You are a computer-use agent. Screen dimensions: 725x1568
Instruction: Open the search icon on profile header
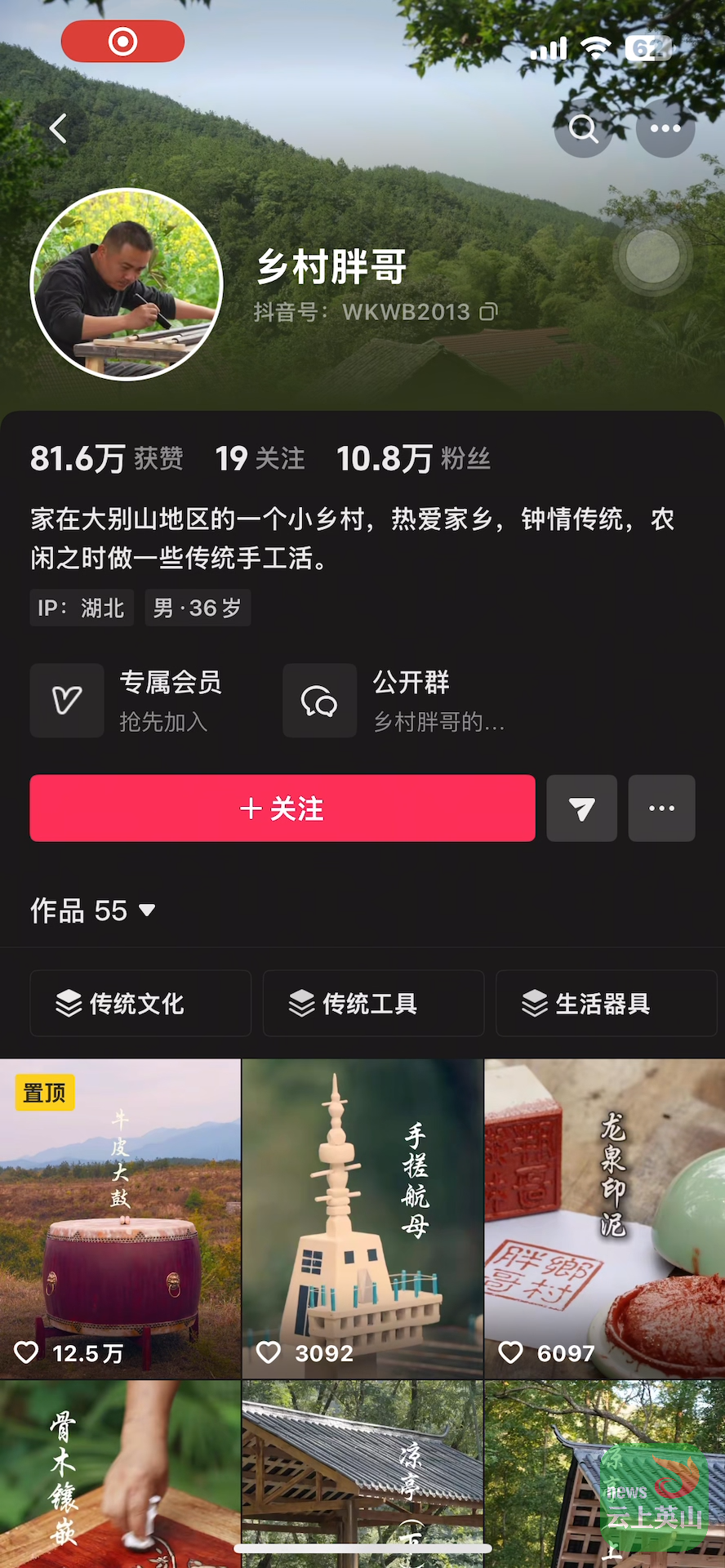[x=583, y=128]
